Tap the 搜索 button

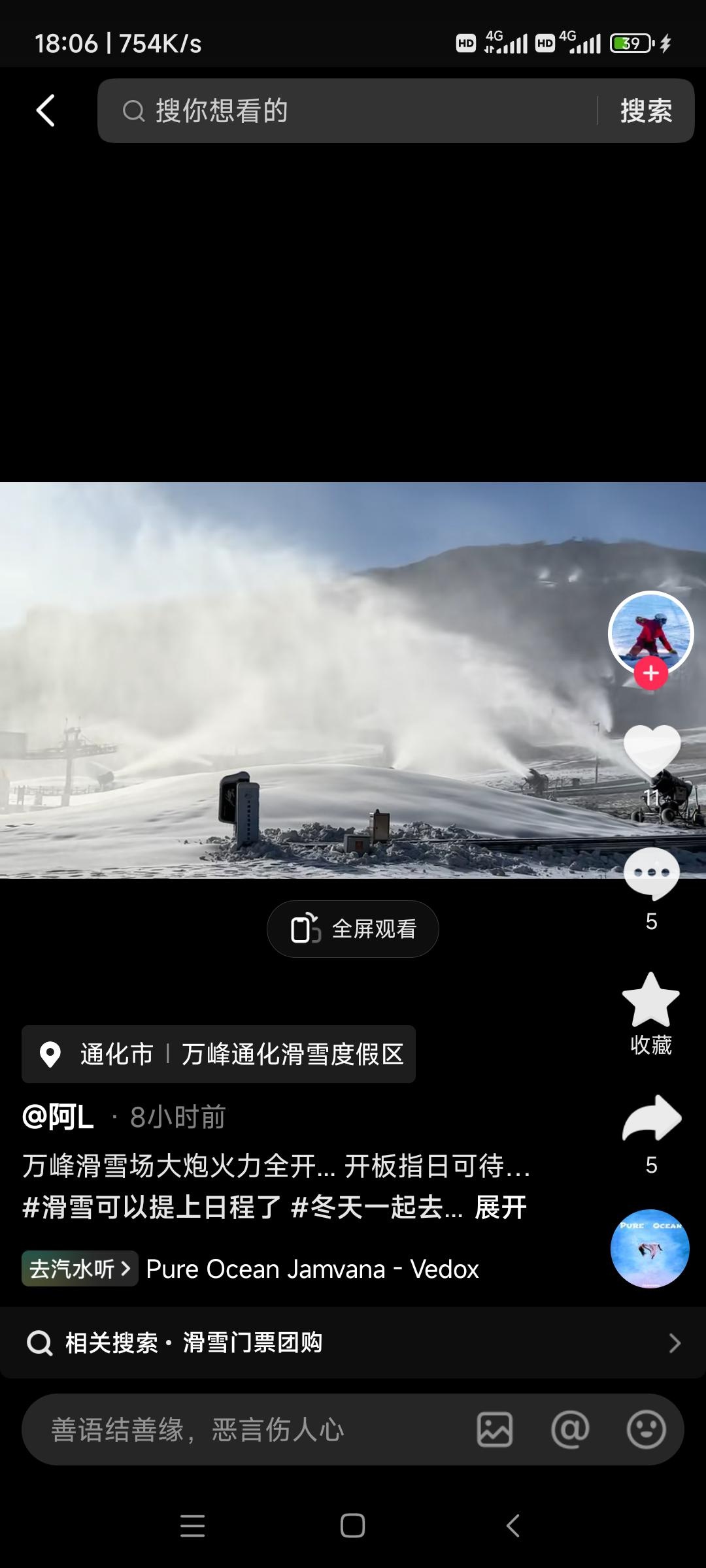pos(646,111)
